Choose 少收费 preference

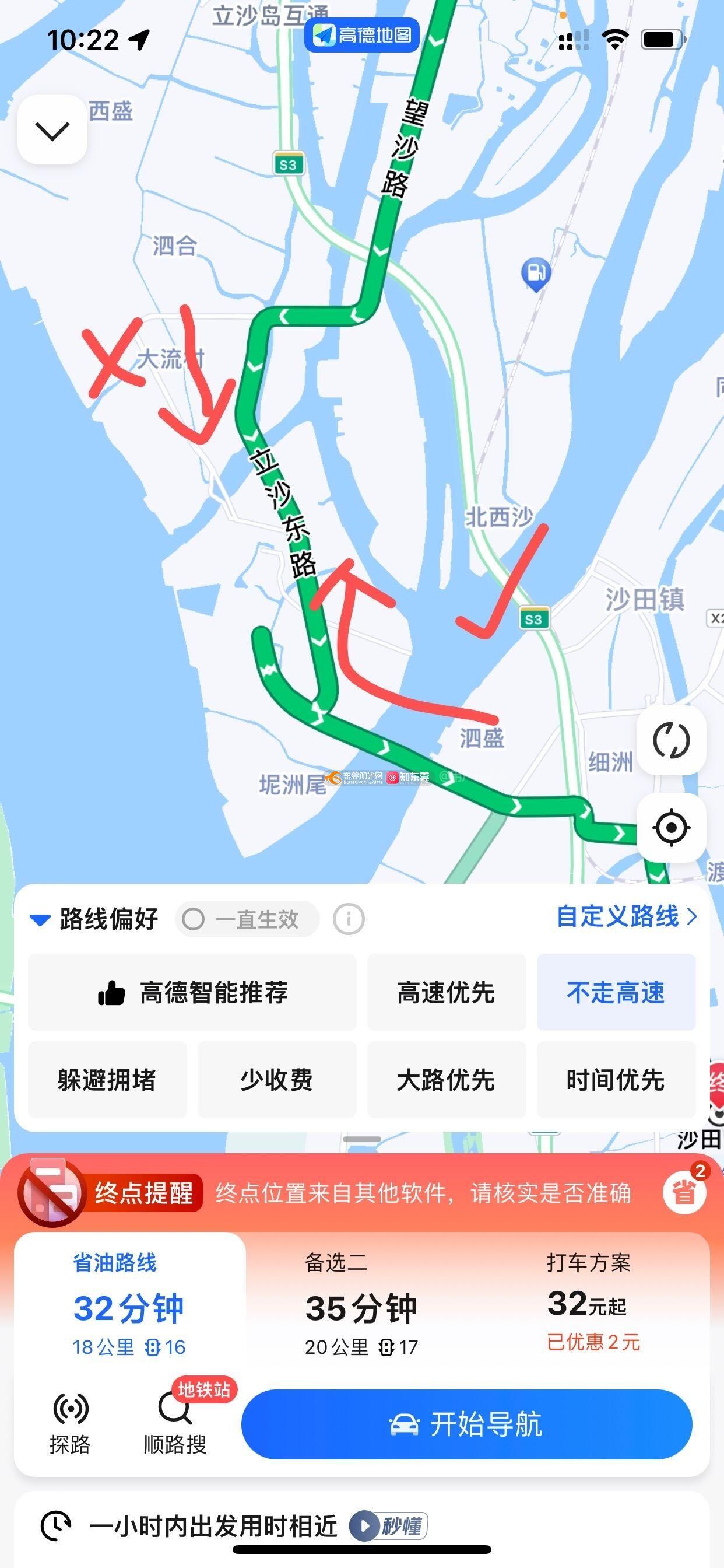click(x=277, y=1080)
